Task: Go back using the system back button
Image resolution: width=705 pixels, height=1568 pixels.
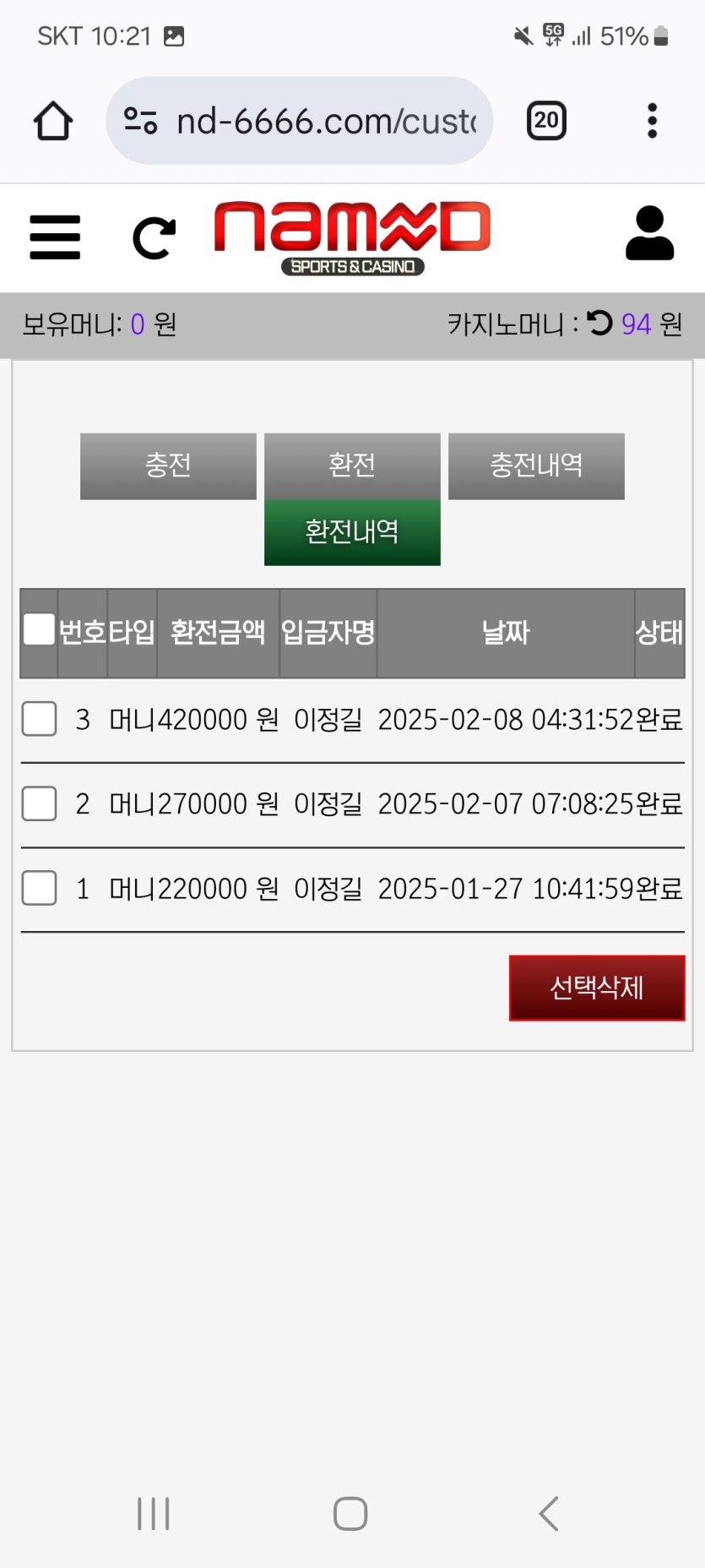Action: tap(549, 1513)
